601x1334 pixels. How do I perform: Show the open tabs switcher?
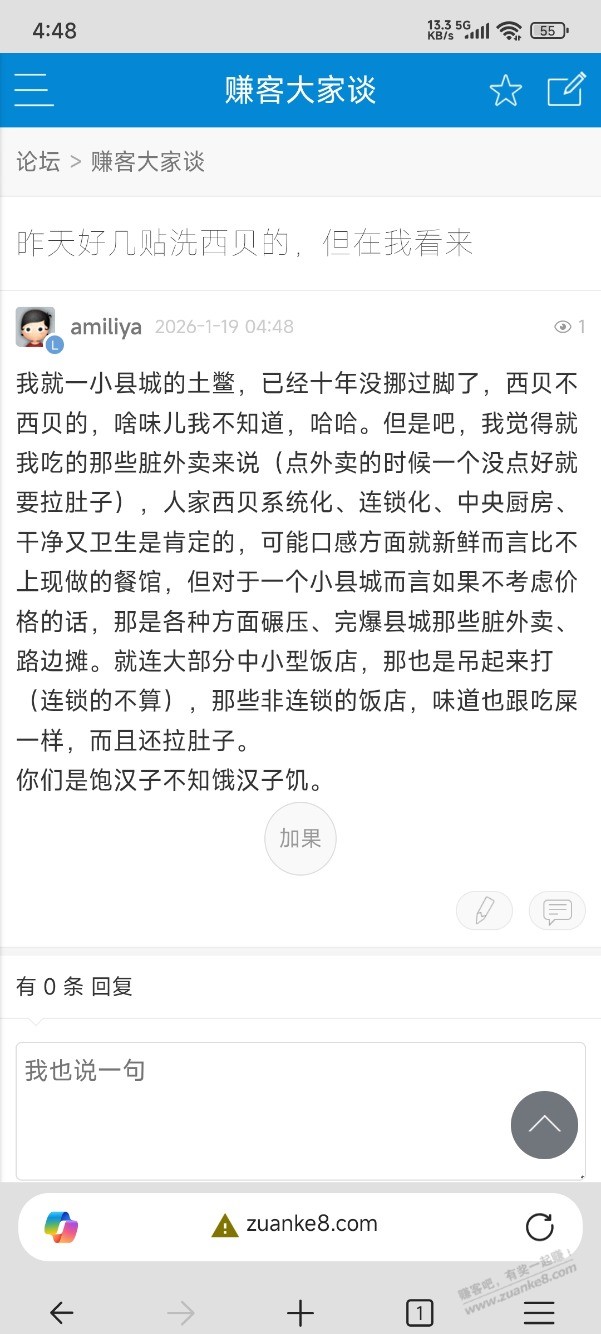pyautogui.click(x=420, y=1313)
